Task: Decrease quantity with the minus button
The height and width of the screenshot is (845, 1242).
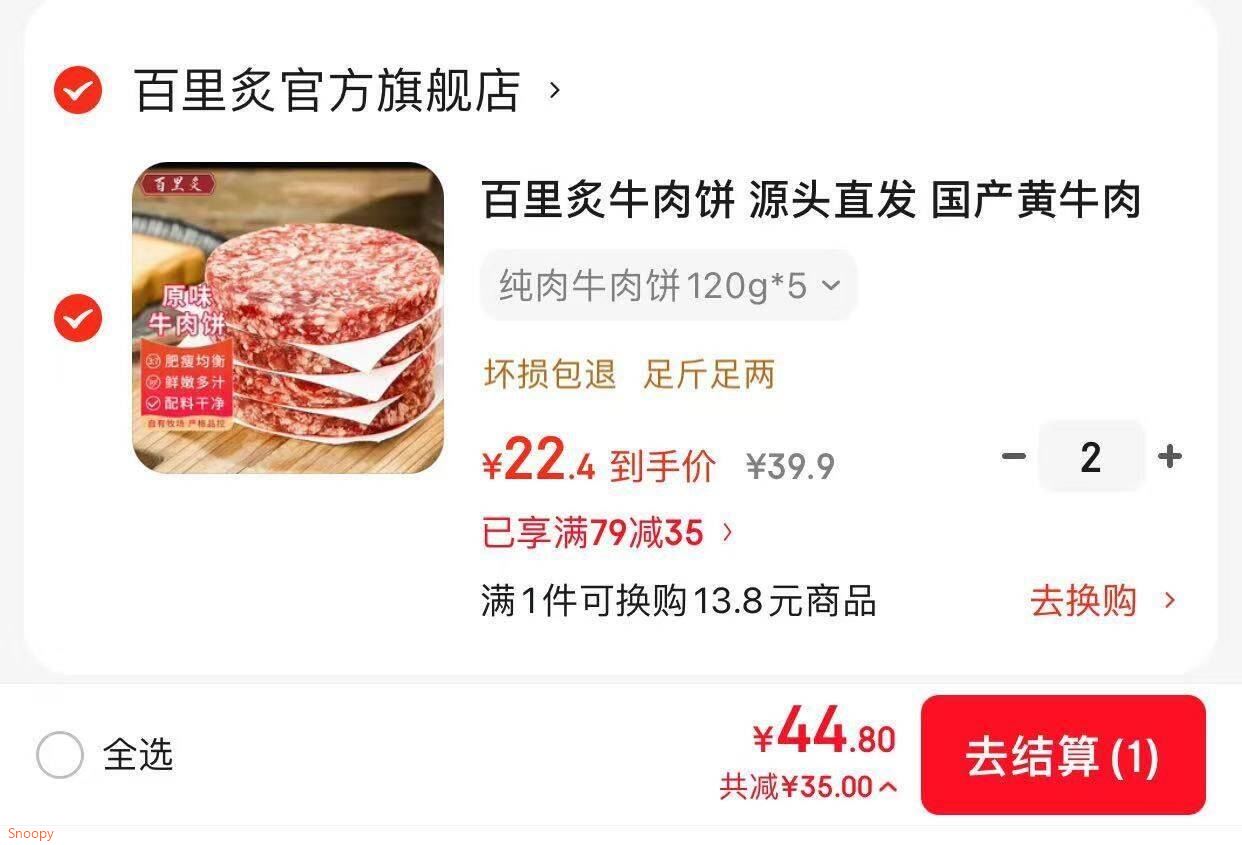Action: [x=1014, y=457]
